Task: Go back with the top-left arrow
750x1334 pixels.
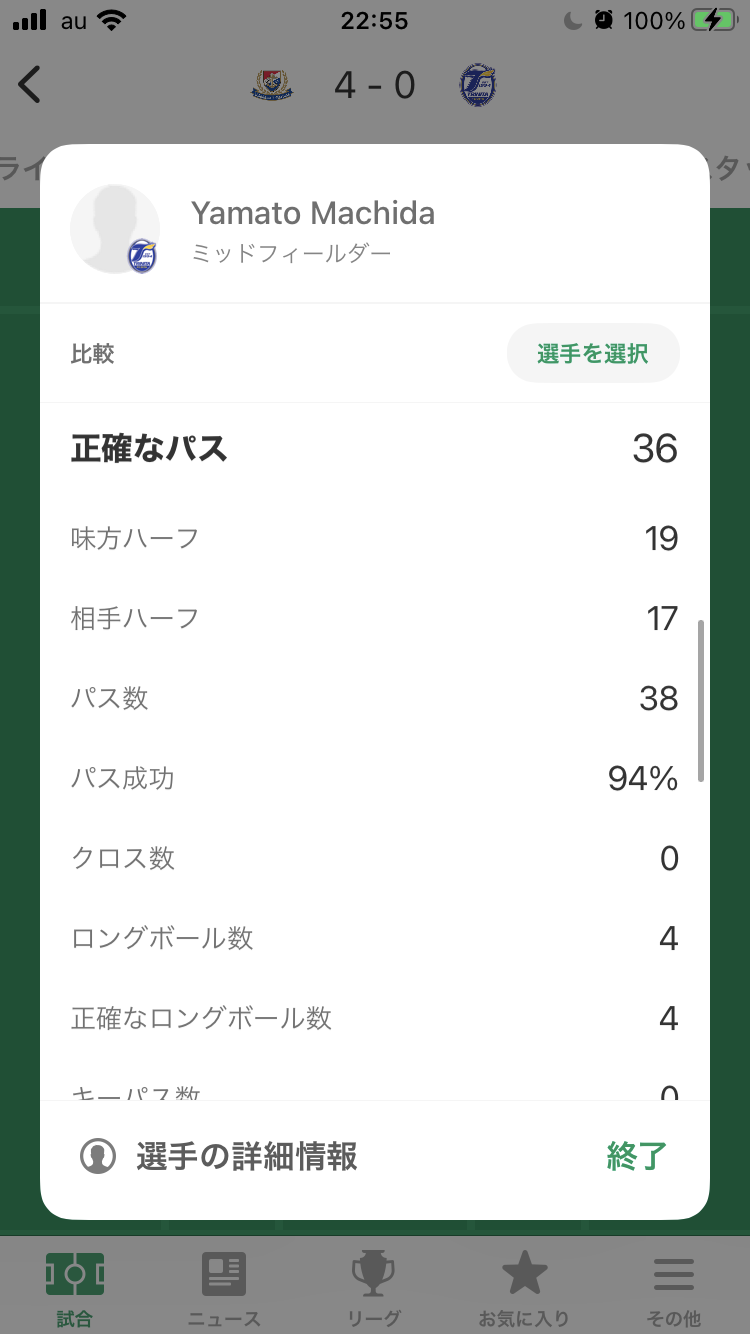Action: coord(30,85)
